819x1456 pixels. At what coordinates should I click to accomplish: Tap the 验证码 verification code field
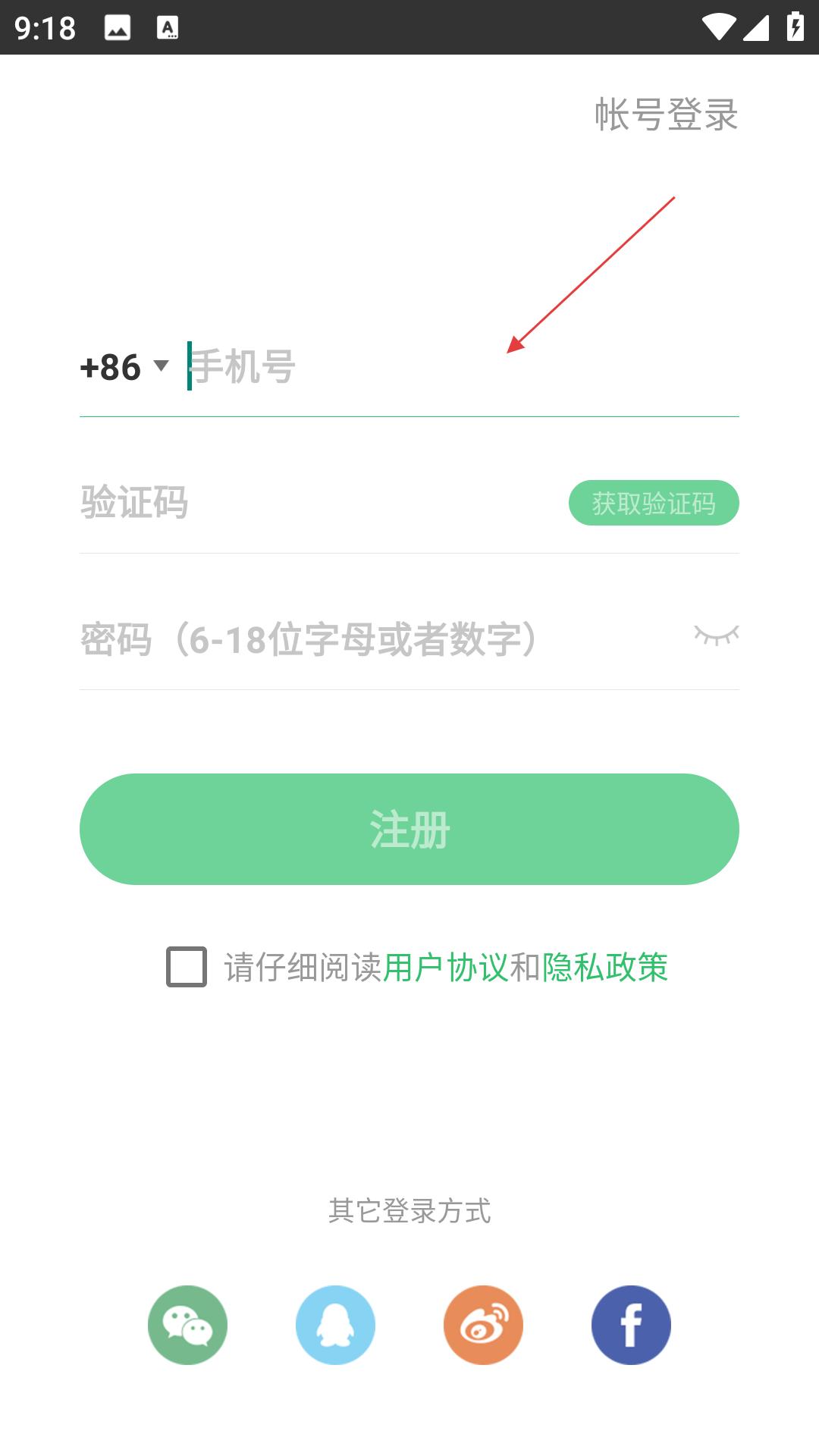[318, 502]
